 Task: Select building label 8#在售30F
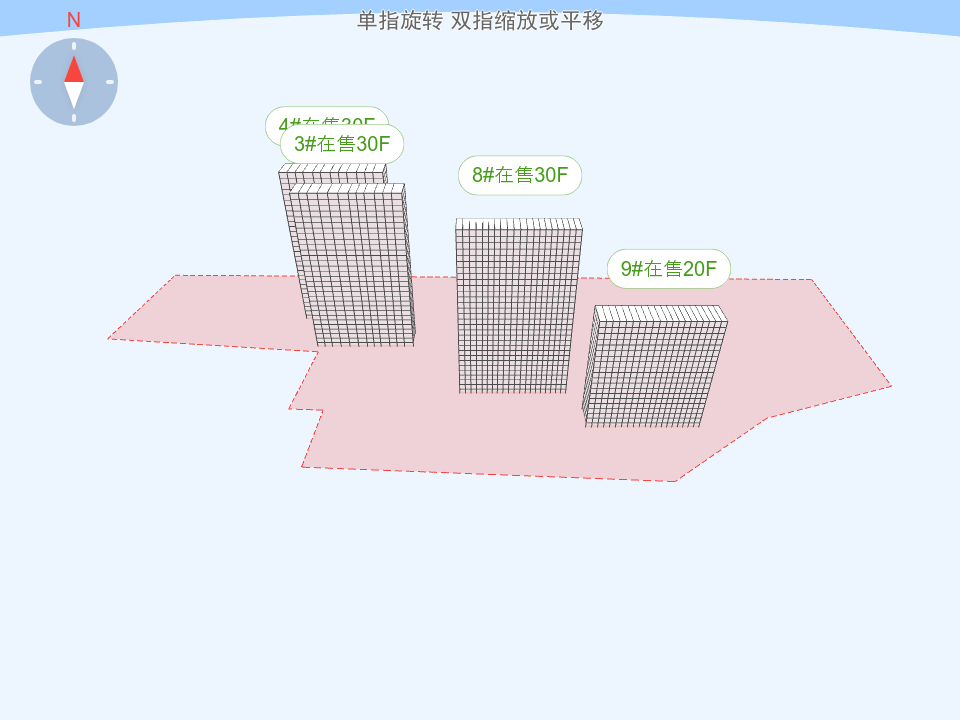pyautogui.click(x=520, y=175)
